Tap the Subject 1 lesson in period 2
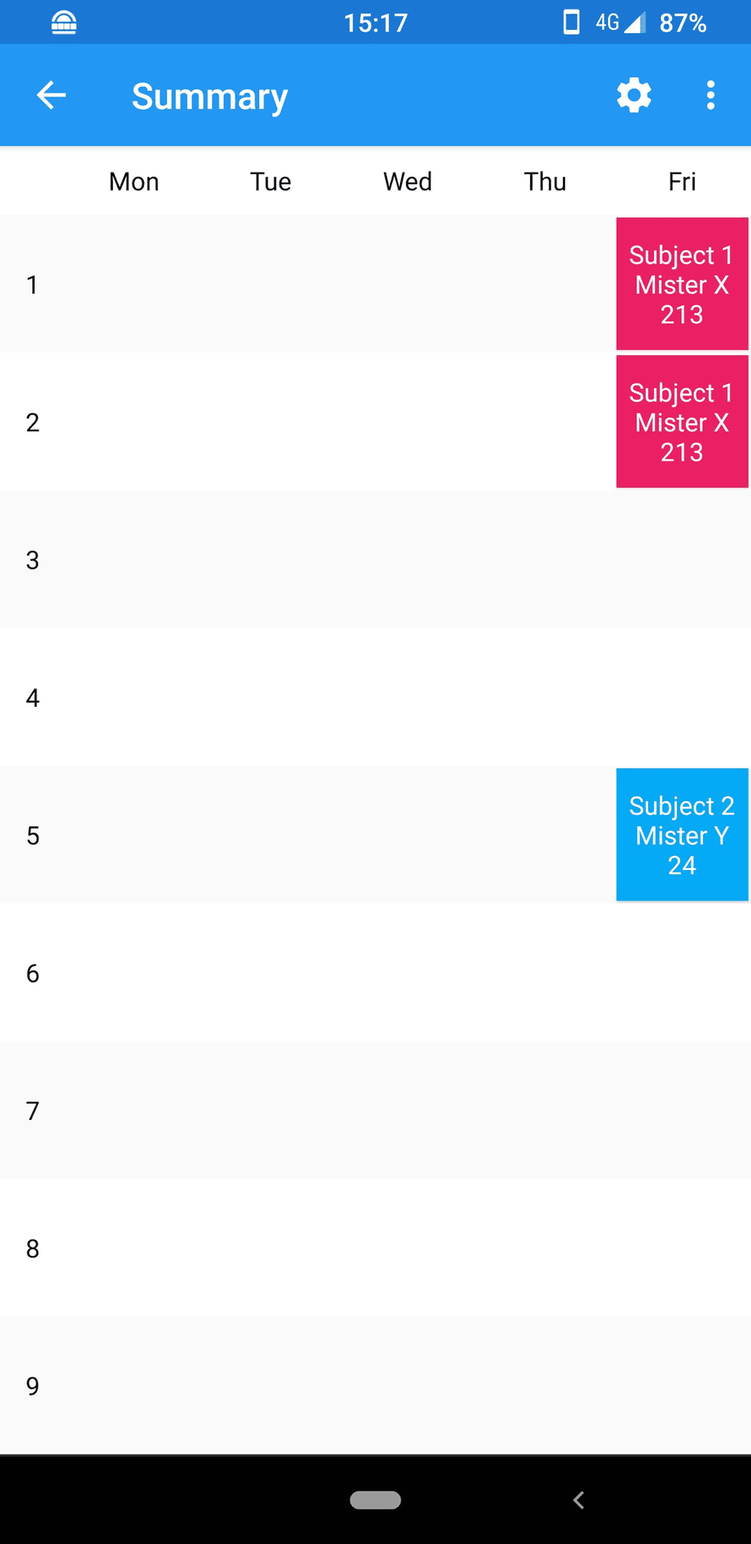This screenshot has height=1544, width=751. (x=682, y=422)
